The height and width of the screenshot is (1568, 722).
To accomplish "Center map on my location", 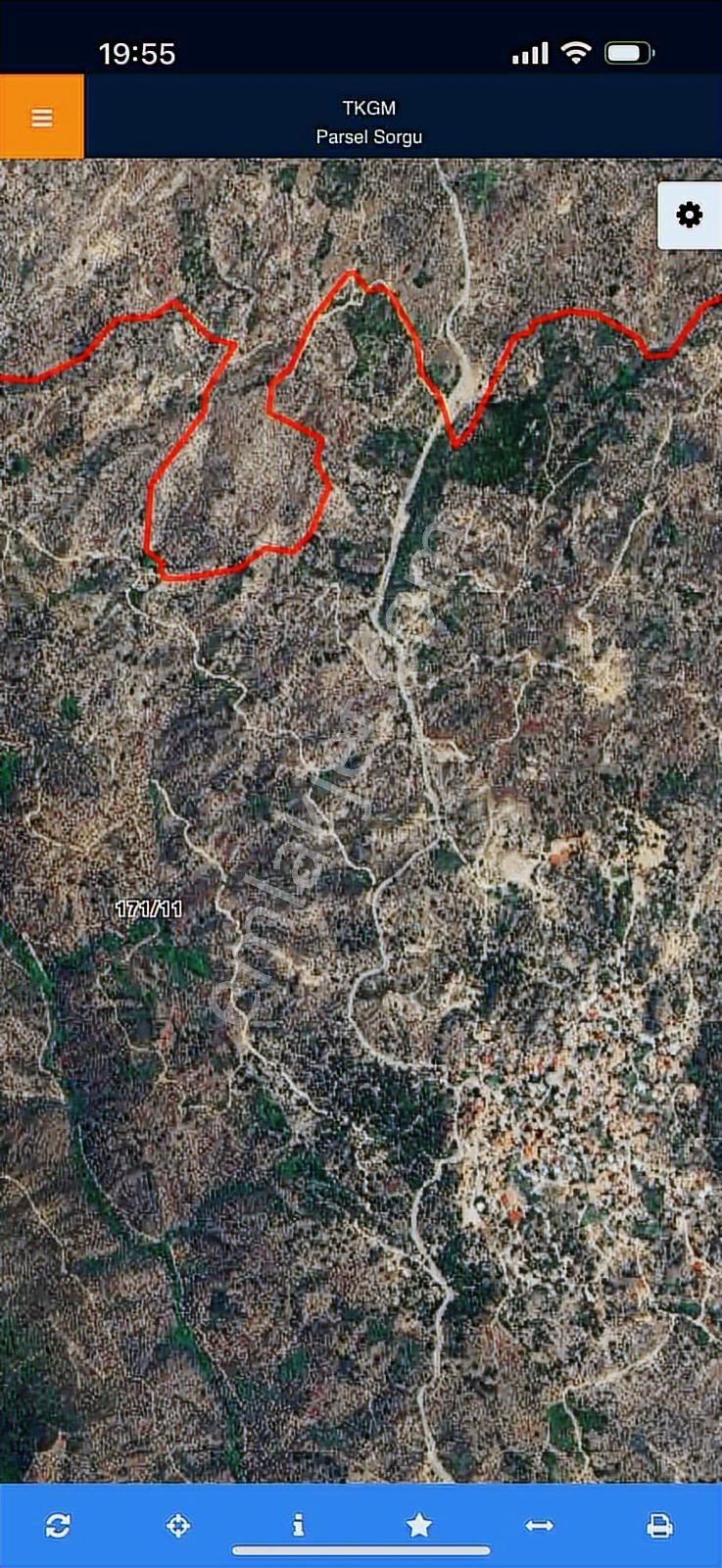I will [x=178, y=1525].
